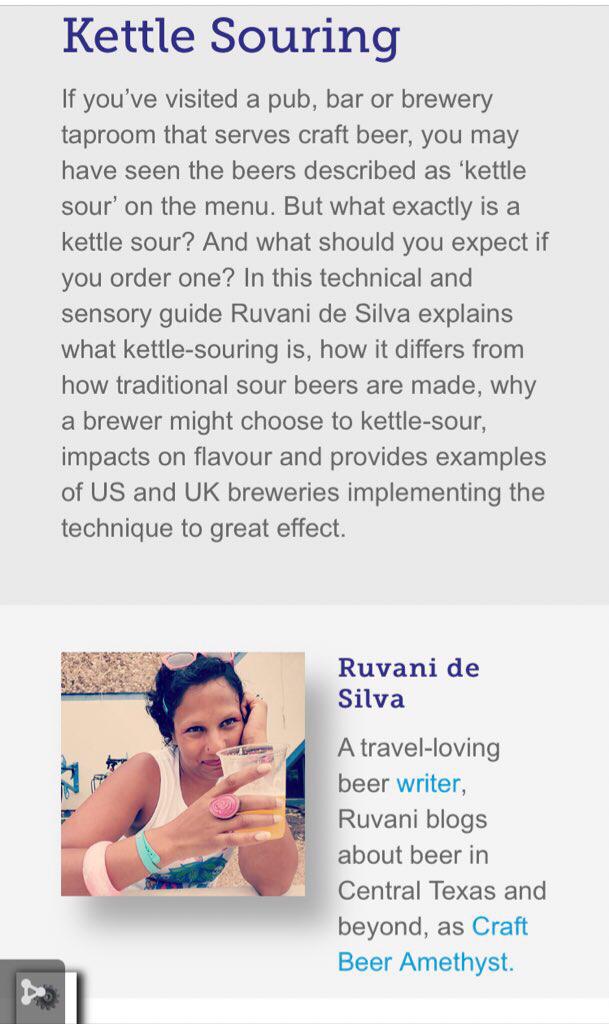The height and width of the screenshot is (1024, 609).
Task: Open the cookie settings widget with gear icon
Action: (x=38, y=993)
